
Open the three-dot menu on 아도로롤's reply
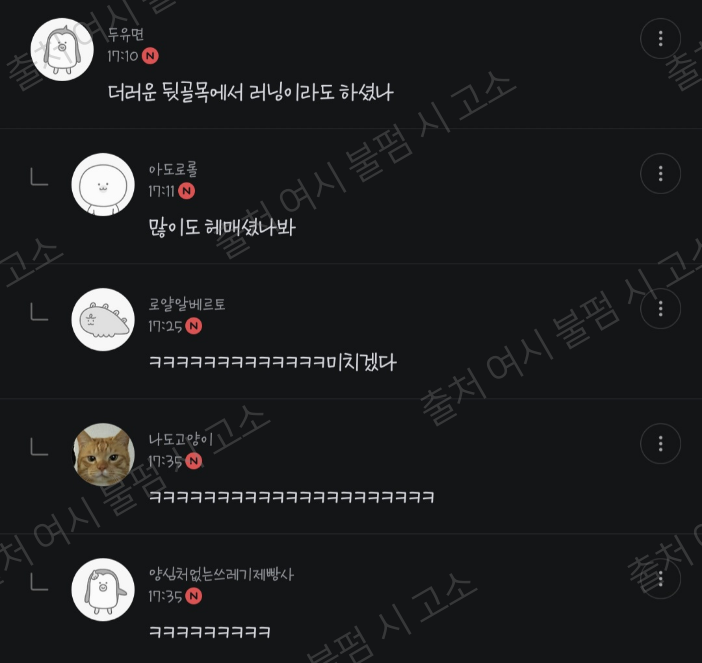(x=660, y=173)
